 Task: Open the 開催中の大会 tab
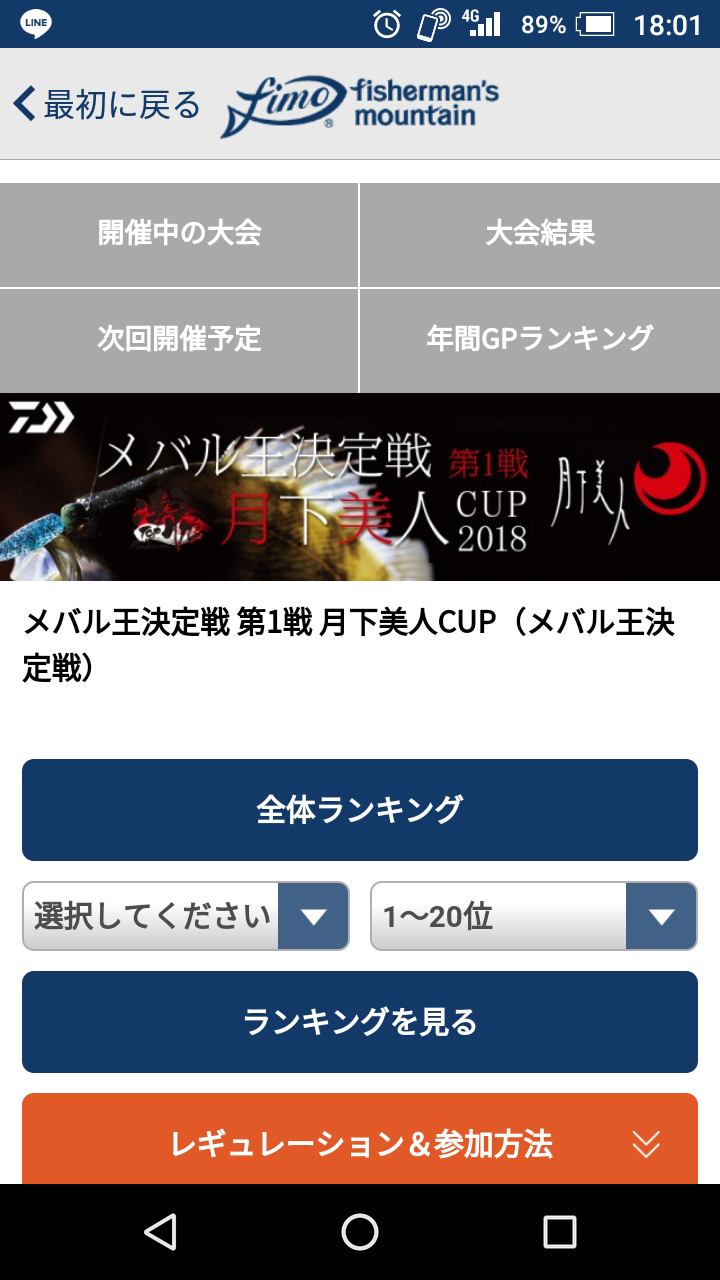click(179, 234)
